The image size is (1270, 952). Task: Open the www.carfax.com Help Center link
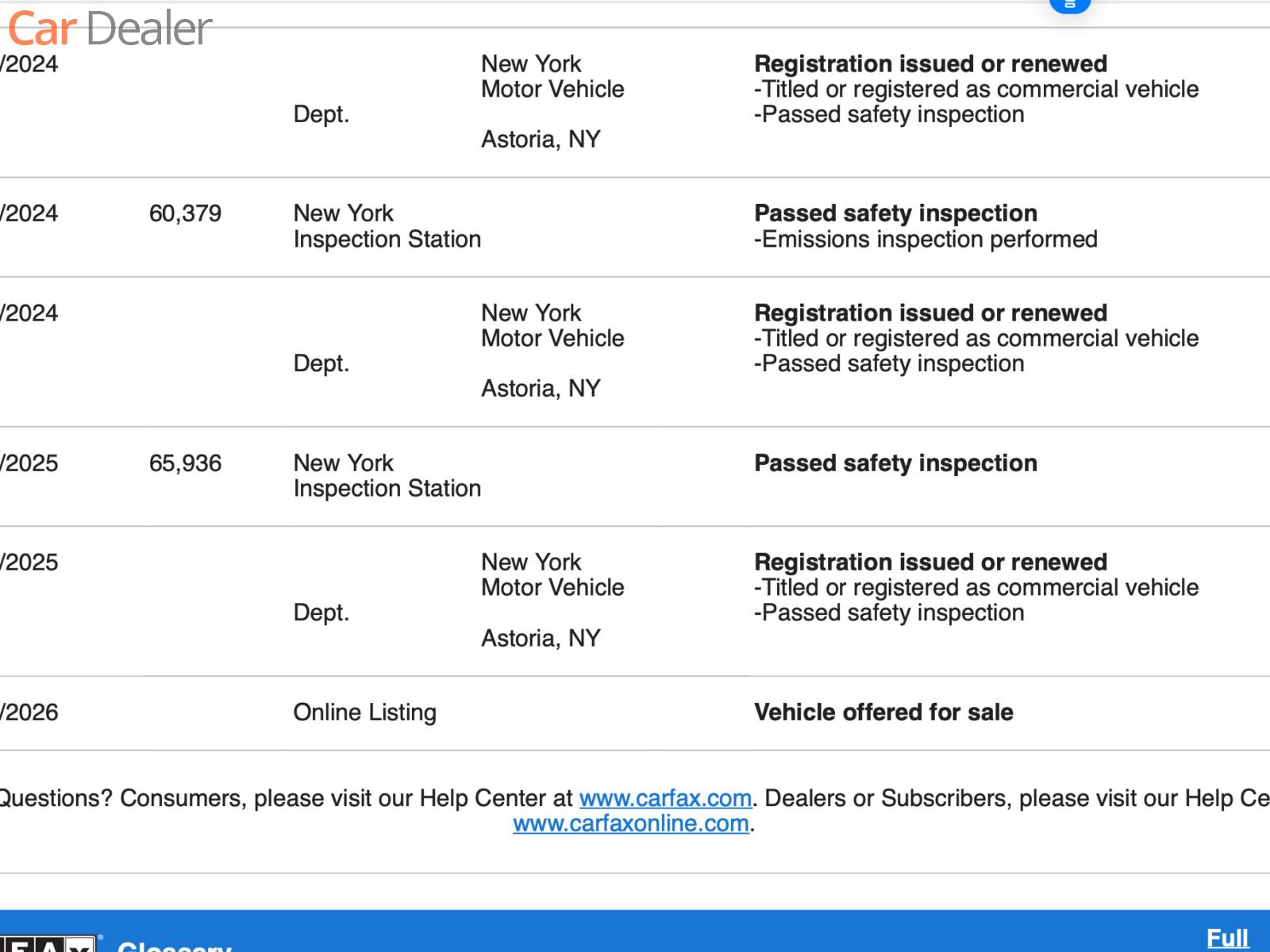pyautogui.click(x=665, y=797)
